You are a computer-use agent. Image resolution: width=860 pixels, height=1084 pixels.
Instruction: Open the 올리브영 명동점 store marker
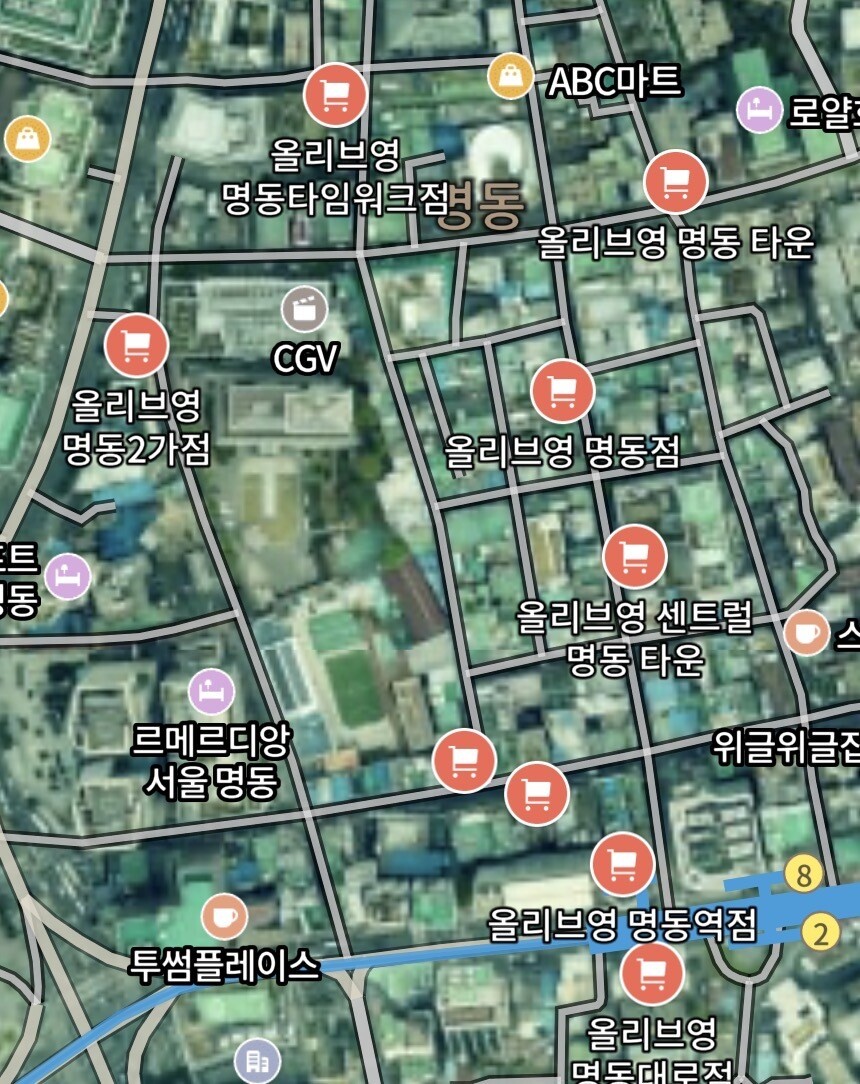(563, 391)
